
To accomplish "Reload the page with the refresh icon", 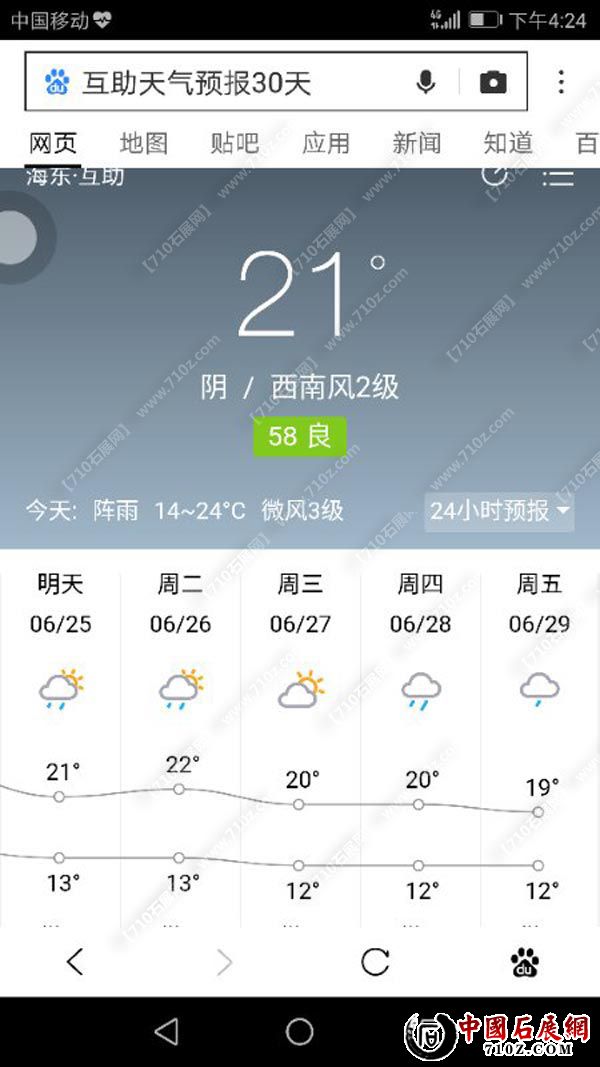I will tap(375, 962).
